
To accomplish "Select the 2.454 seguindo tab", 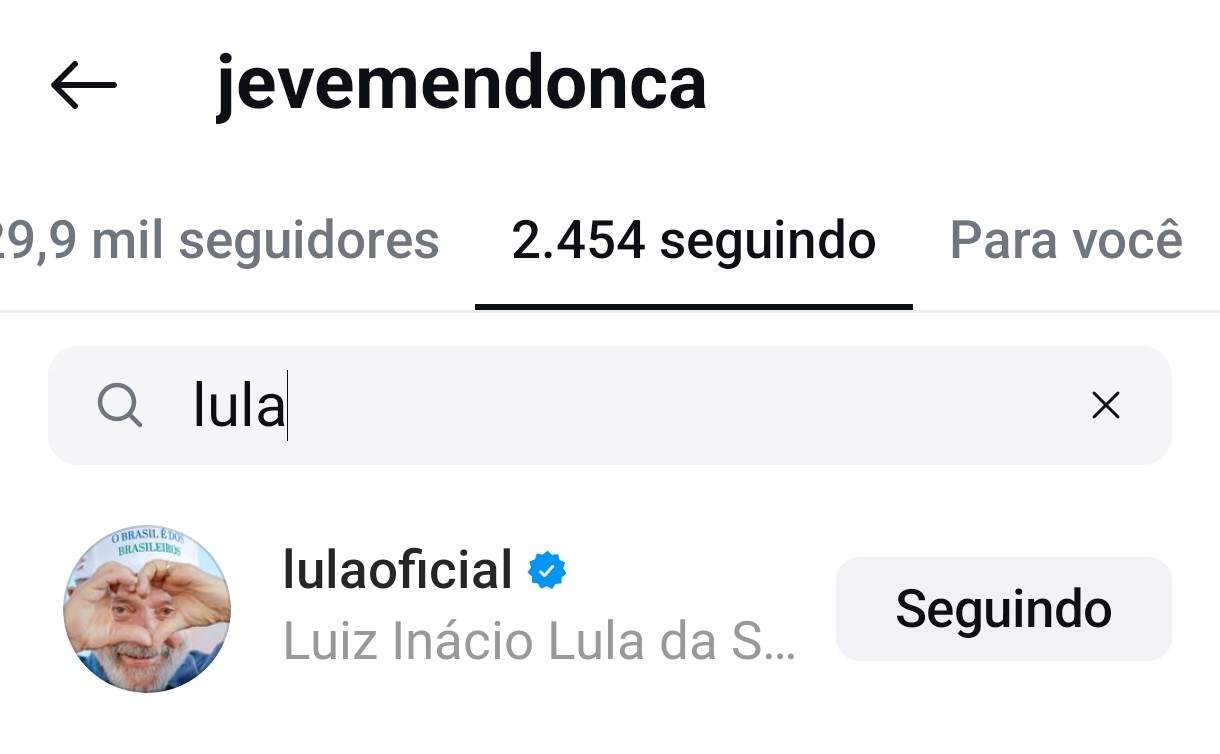I will [693, 241].
